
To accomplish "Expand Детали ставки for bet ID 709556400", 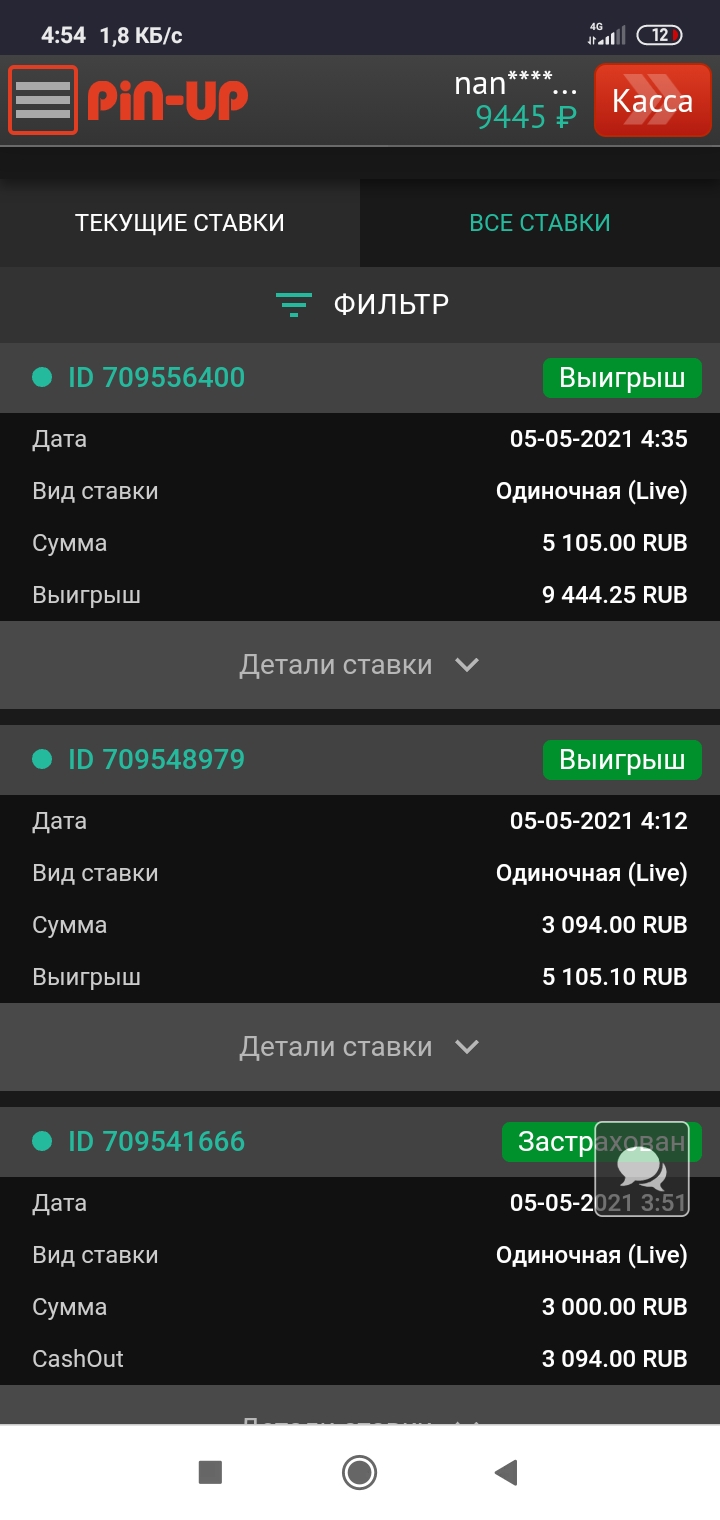I will click(x=360, y=665).
